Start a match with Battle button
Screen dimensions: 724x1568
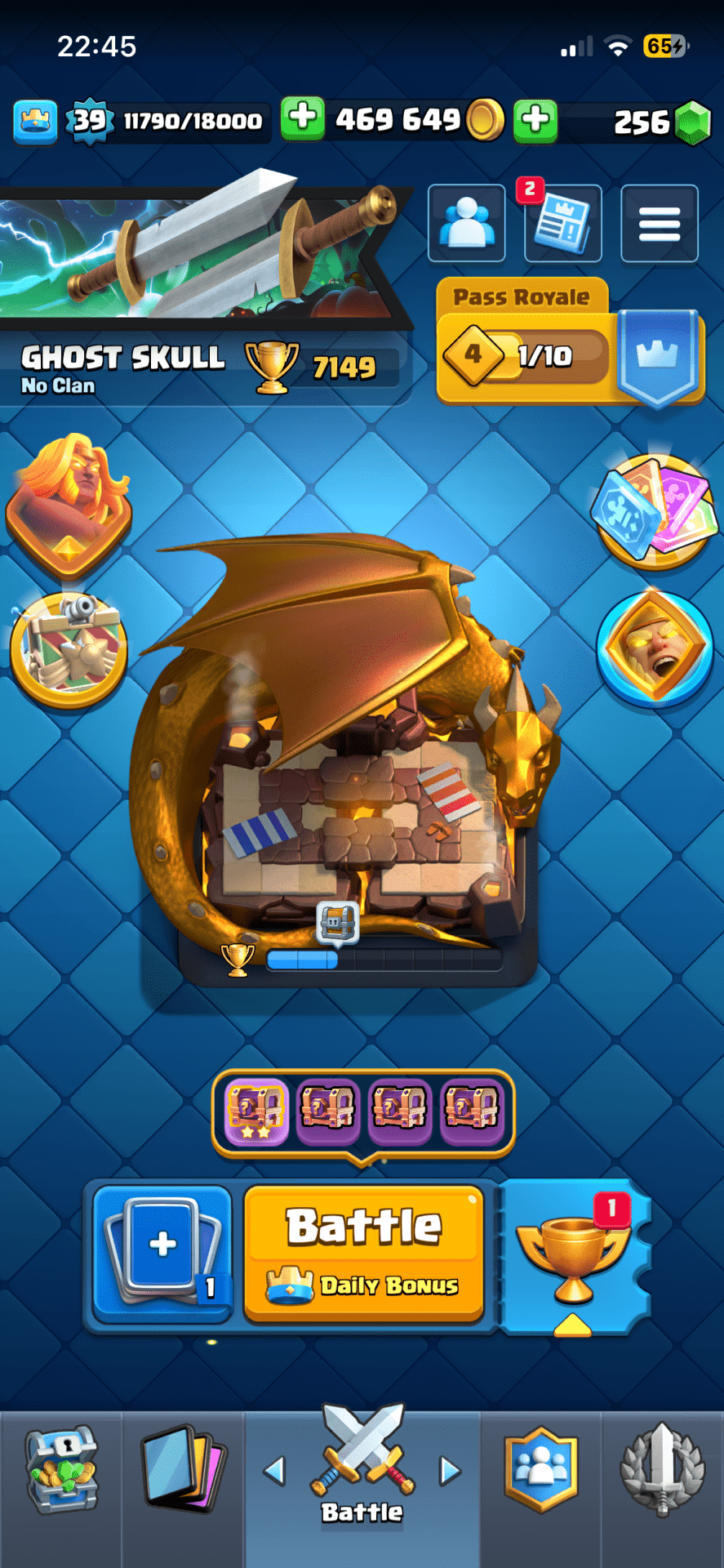click(x=364, y=1251)
